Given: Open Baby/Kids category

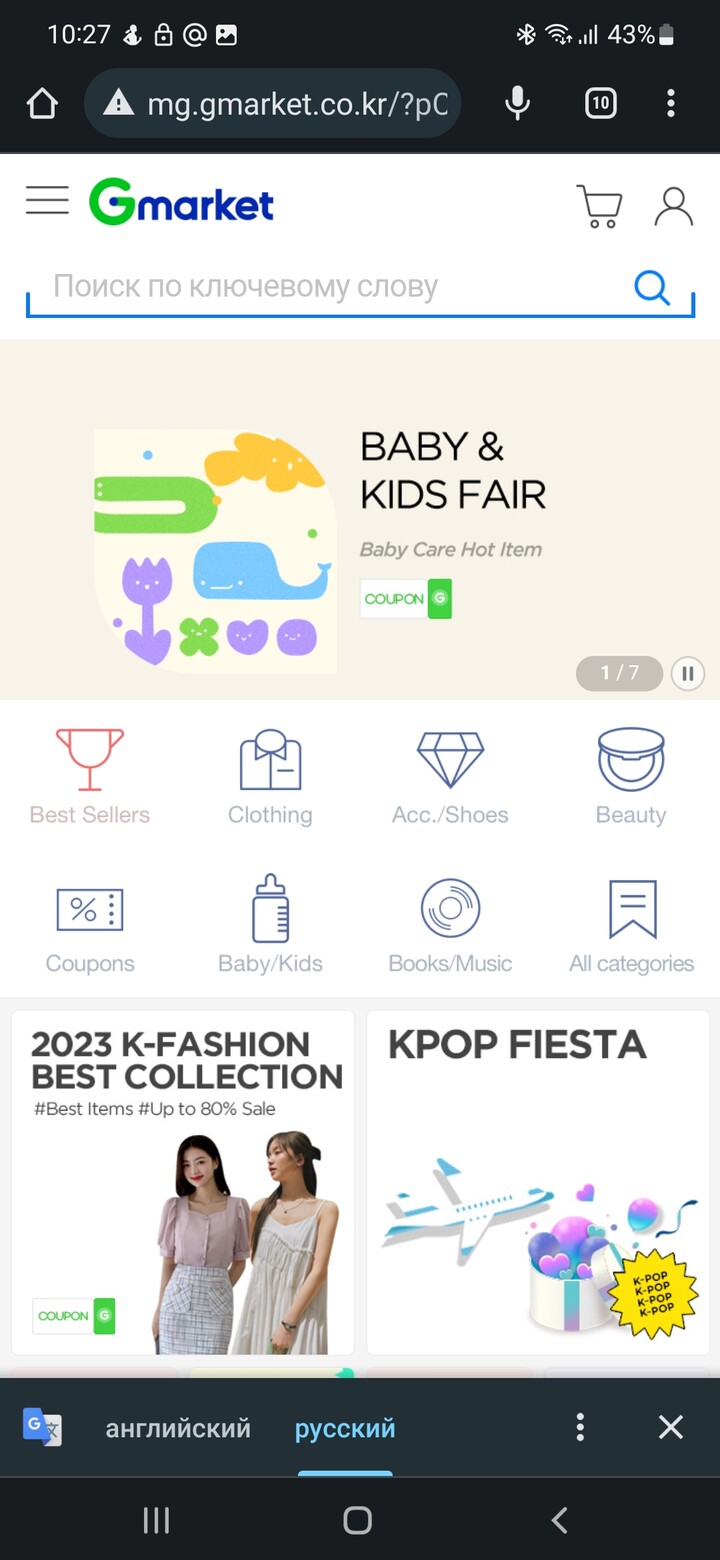Looking at the screenshot, I should tap(270, 926).
